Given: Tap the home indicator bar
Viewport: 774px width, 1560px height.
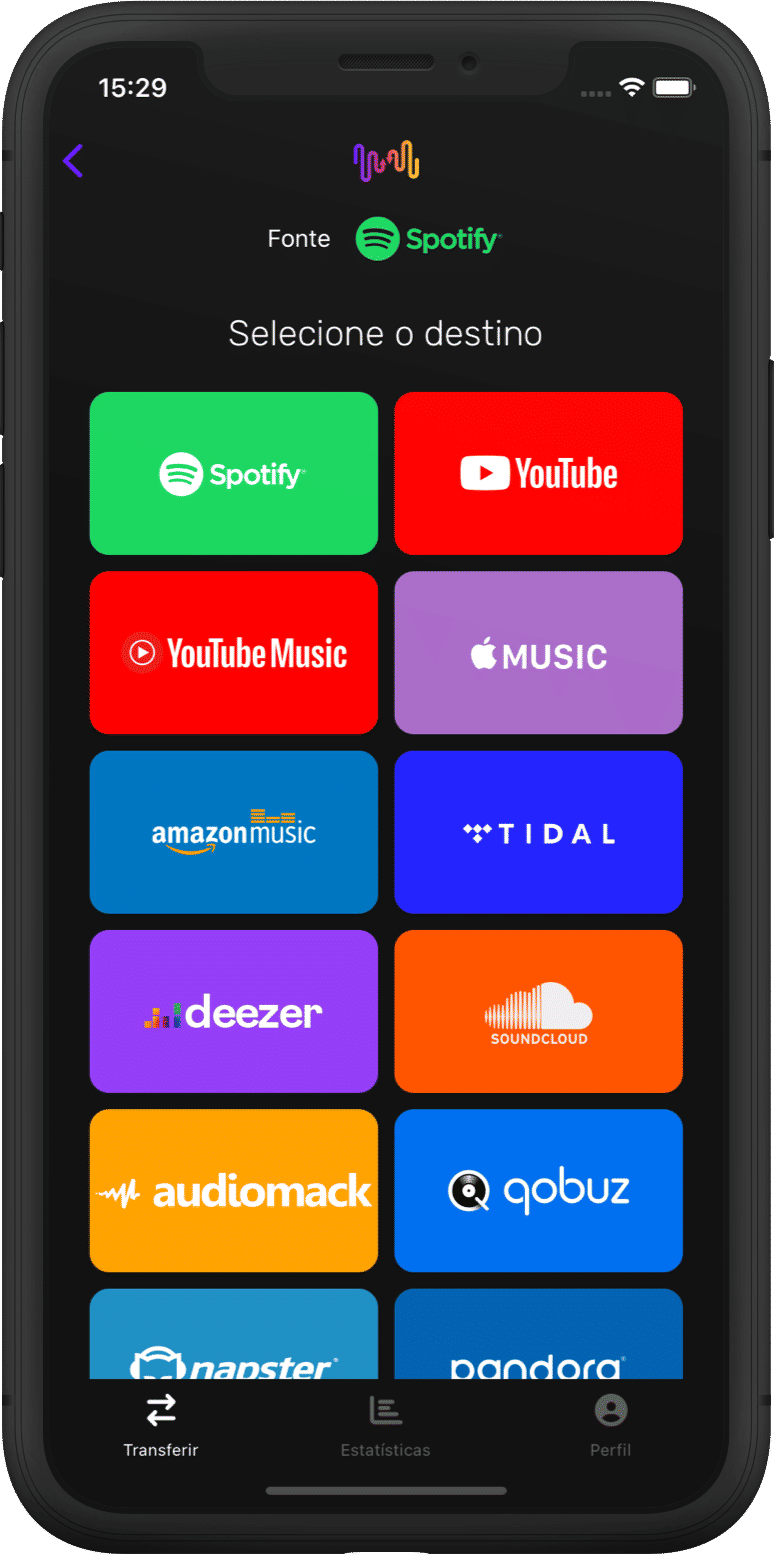Looking at the screenshot, I should click(387, 1490).
